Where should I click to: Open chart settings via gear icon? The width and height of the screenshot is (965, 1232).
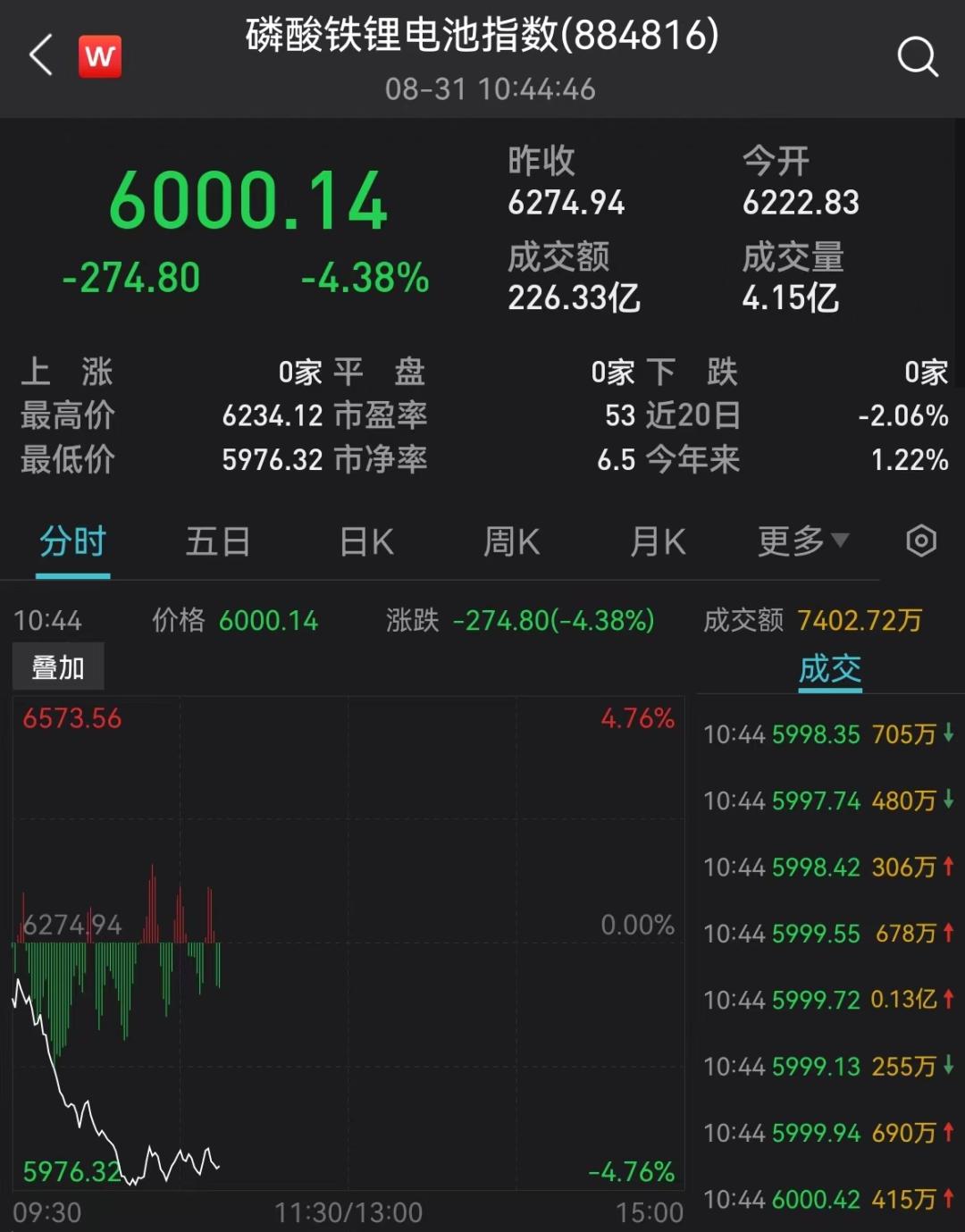tap(920, 541)
